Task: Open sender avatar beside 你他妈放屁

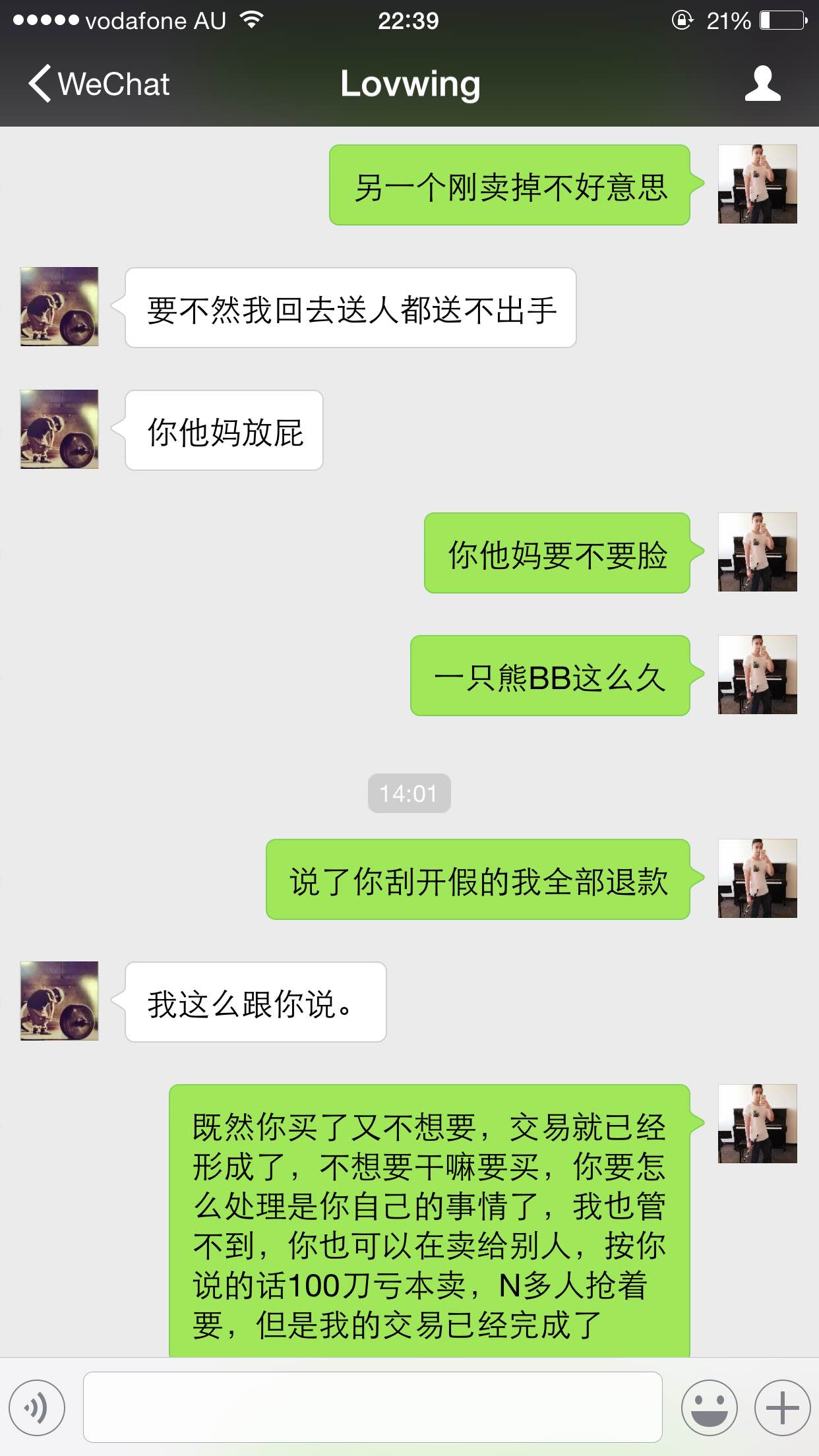Action: (59, 429)
